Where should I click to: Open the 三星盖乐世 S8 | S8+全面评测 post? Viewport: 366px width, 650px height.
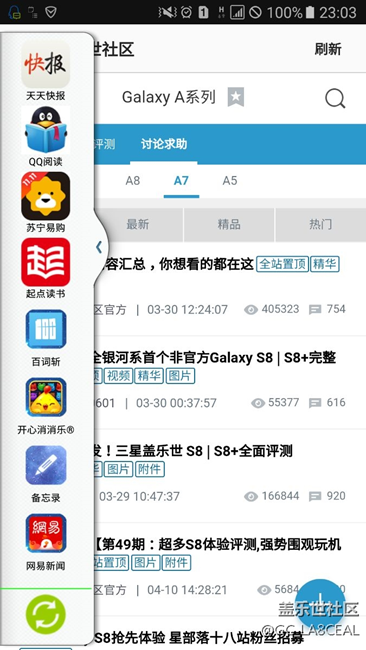pos(194,451)
